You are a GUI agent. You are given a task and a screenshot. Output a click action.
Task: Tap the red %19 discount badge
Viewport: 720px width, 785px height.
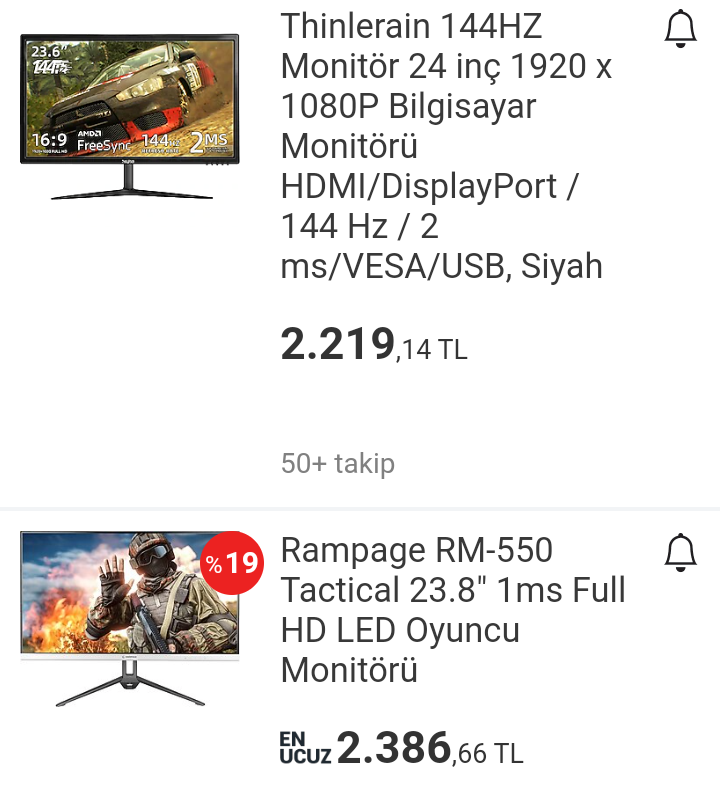coord(230,561)
